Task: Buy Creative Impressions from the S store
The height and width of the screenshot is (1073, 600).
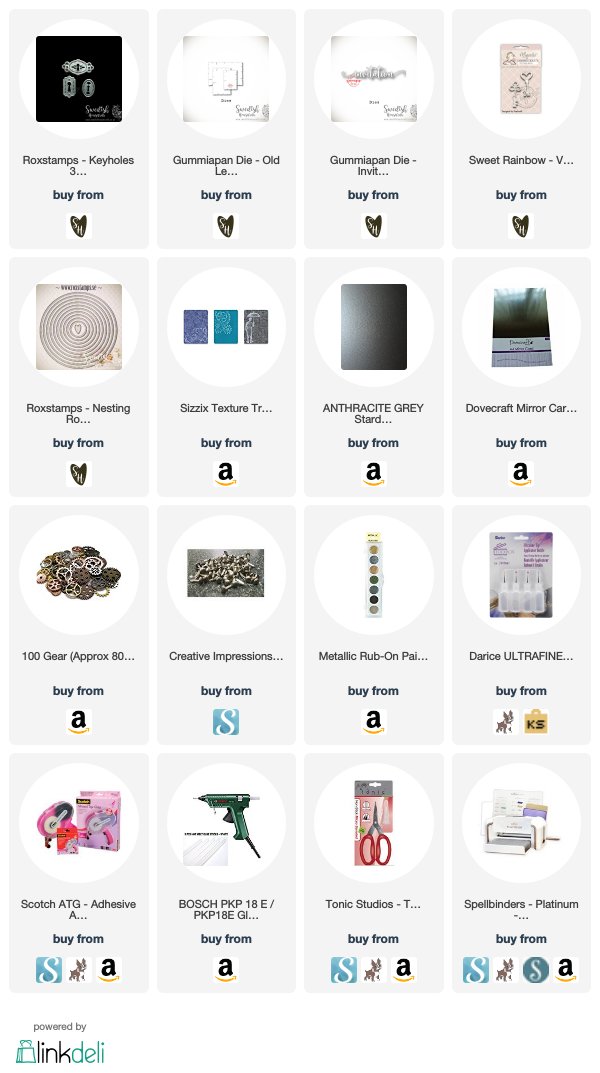Action: [x=226, y=722]
